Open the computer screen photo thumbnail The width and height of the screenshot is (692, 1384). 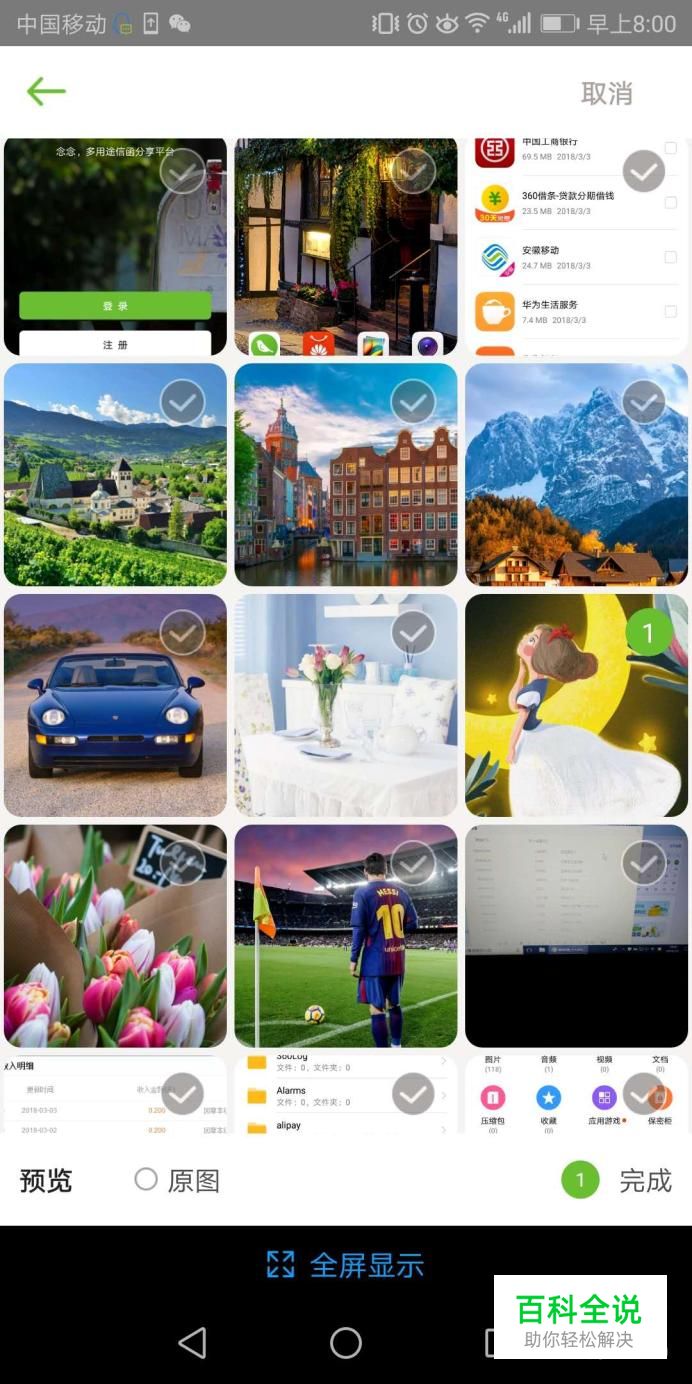click(x=576, y=936)
